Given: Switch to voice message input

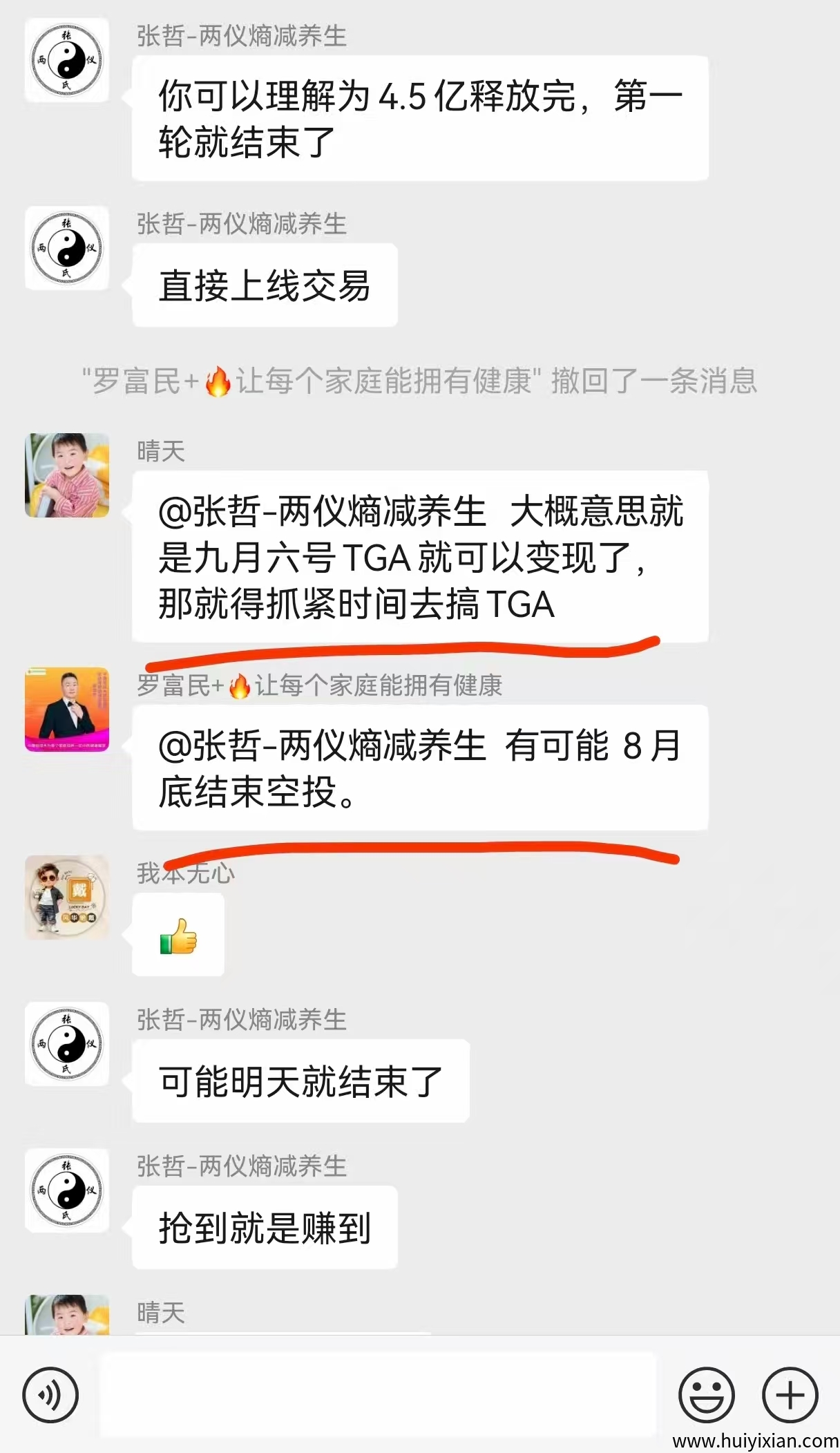Looking at the screenshot, I should [50, 1395].
